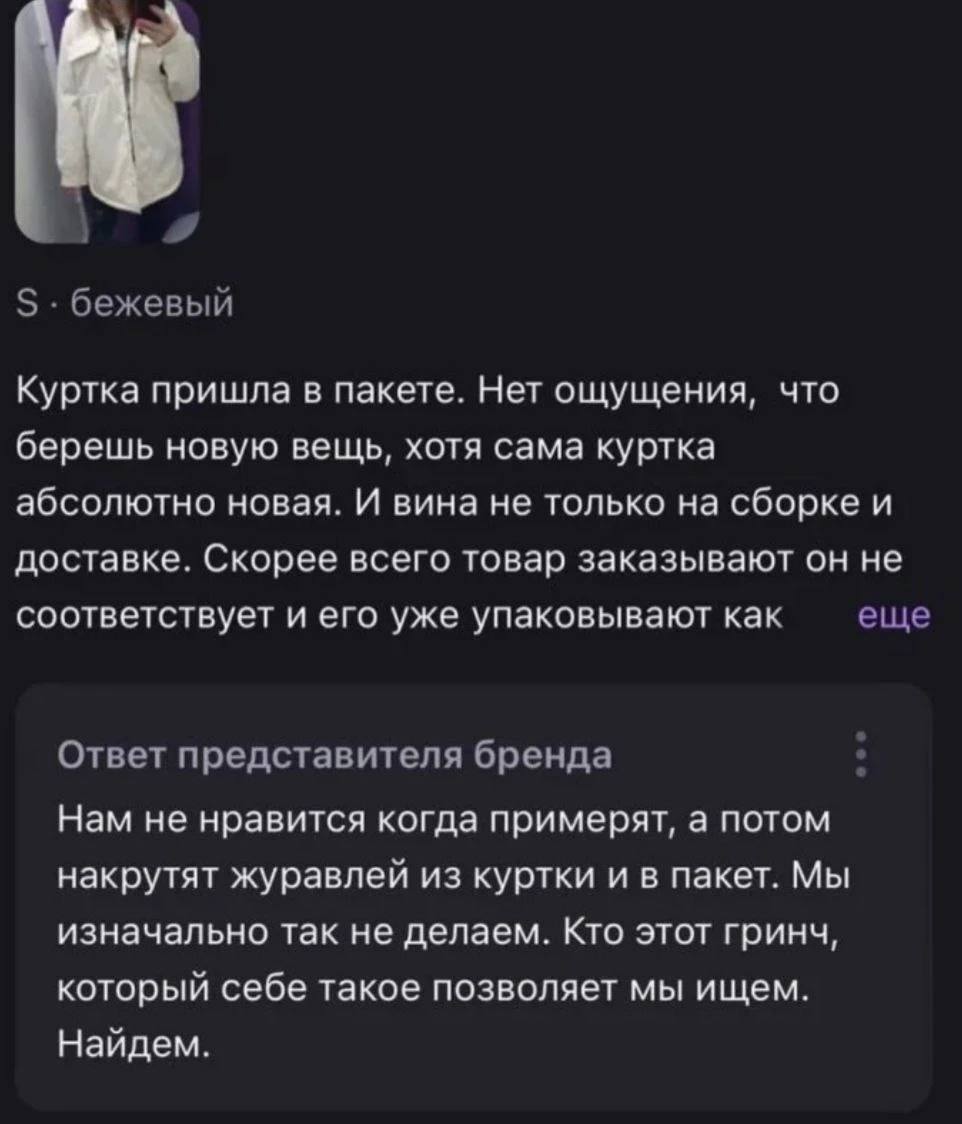
Task: Open the review photo of the white jacket
Action: click(107, 120)
